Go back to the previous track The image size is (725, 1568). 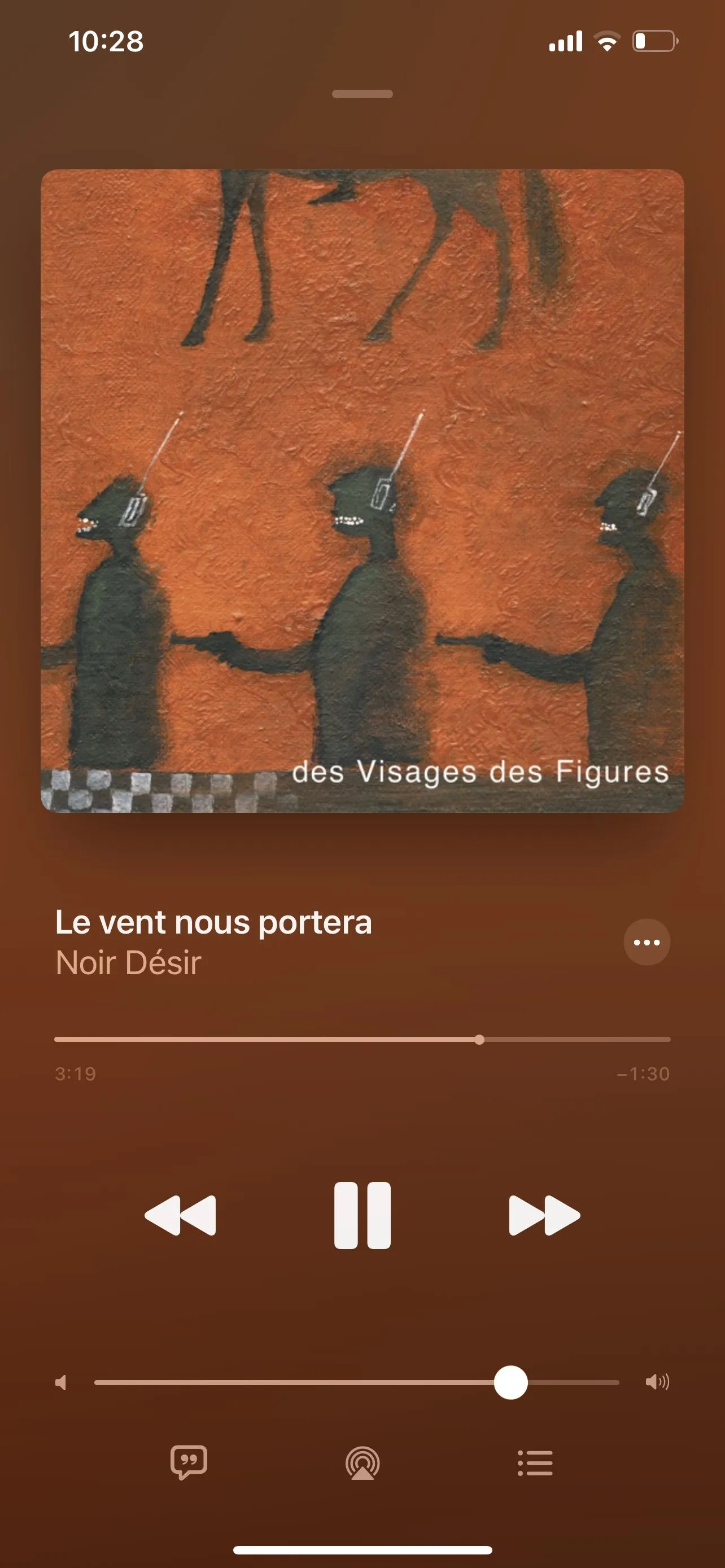coord(180,1216)
